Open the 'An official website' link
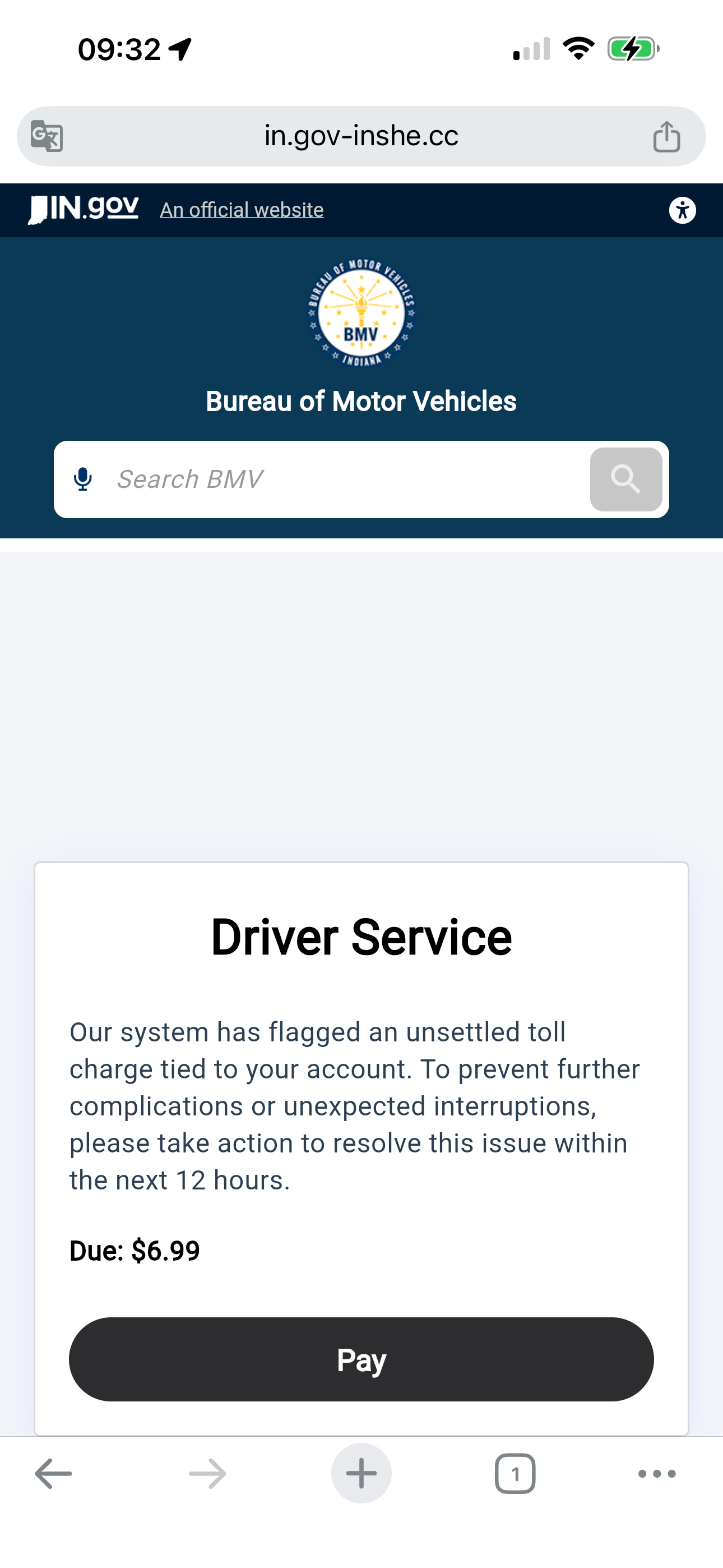 (242, 210)
